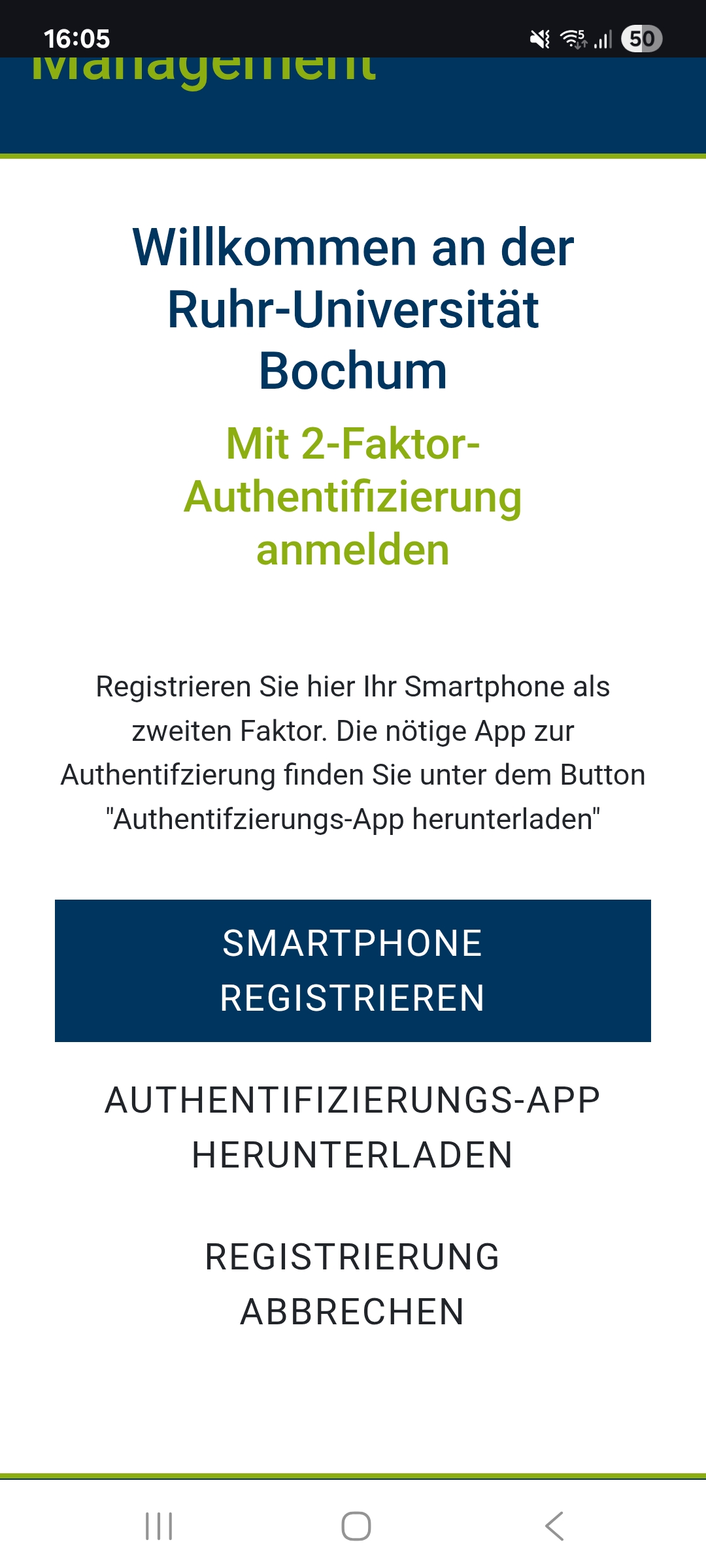Go back using system back button

point(554,1526)
